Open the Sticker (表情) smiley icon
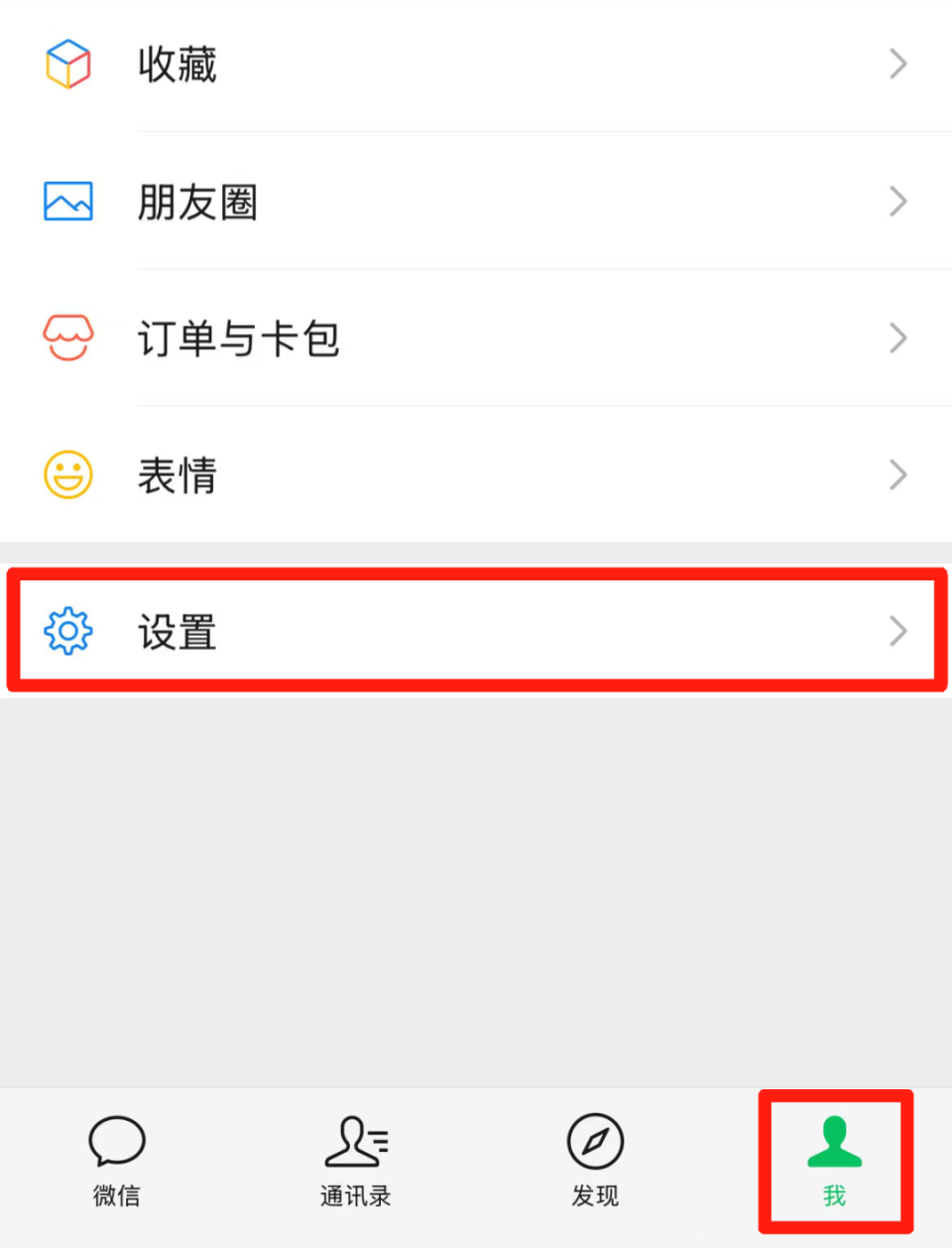 (67, 475)
